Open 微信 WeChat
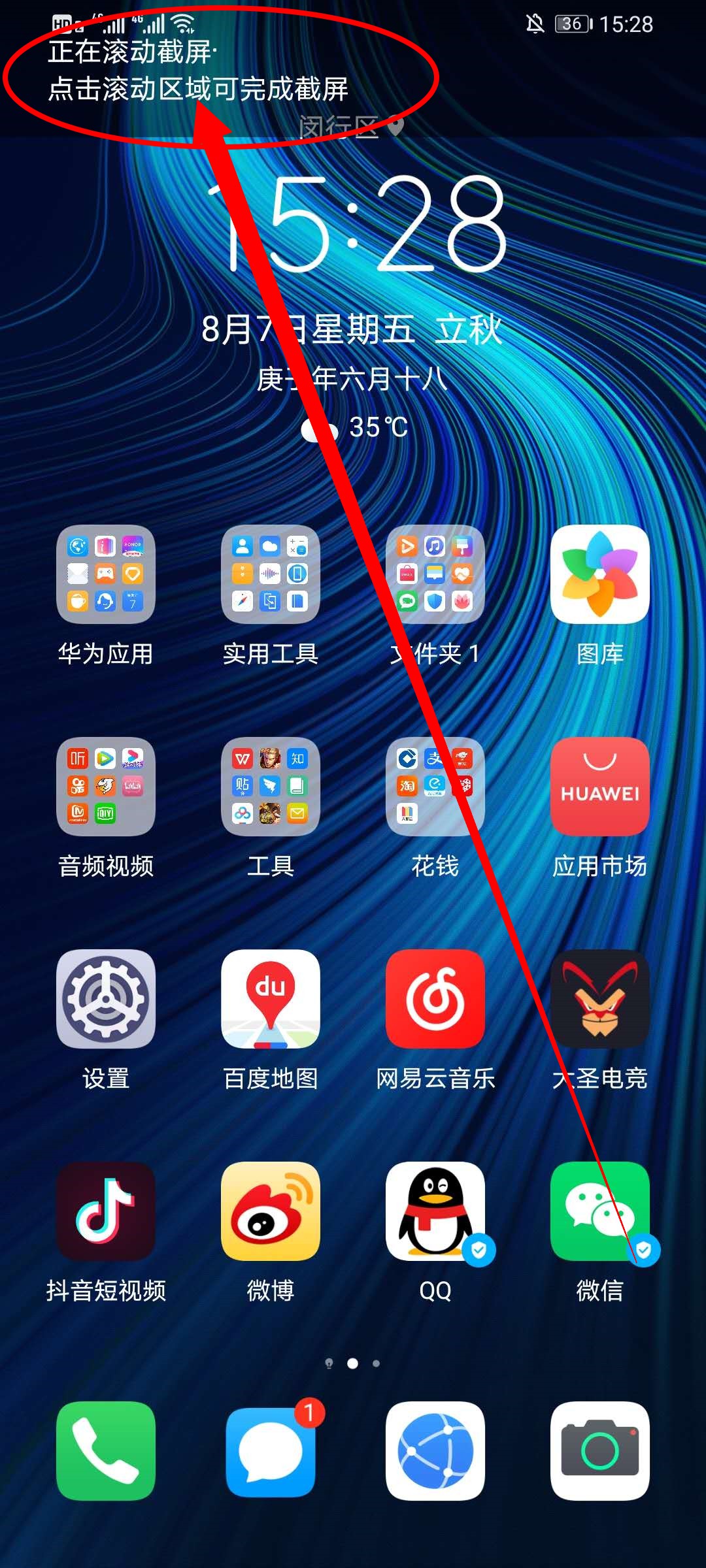Image resolution: width=706 pixels, height=1568 pixels. click(x=600, y=1211)
